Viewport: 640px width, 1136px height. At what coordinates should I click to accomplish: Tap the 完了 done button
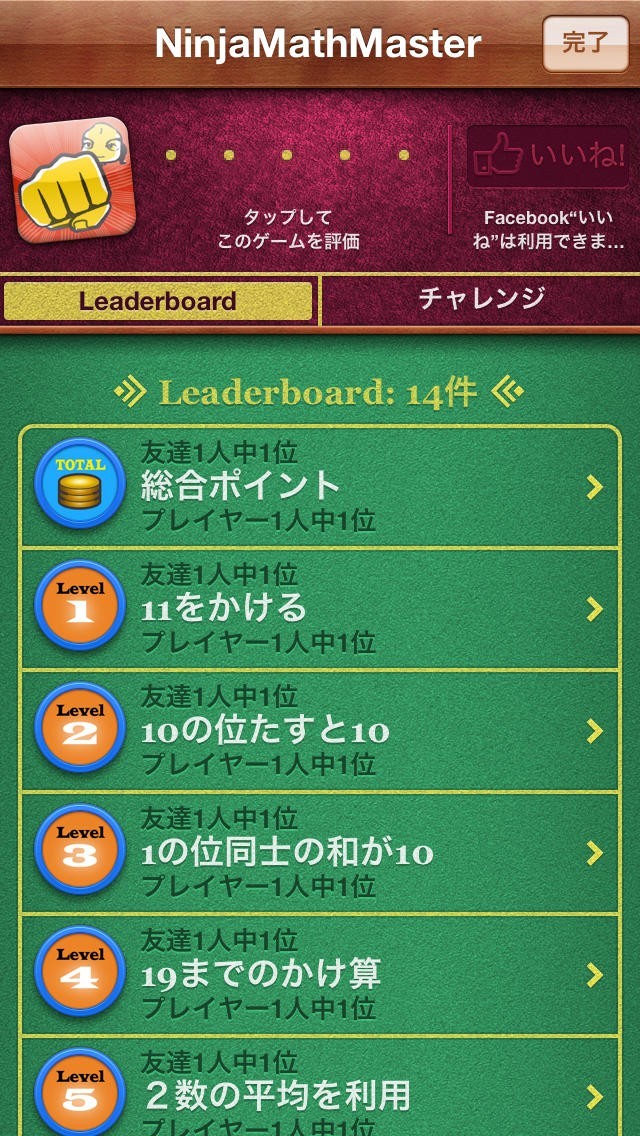(585, 43)
